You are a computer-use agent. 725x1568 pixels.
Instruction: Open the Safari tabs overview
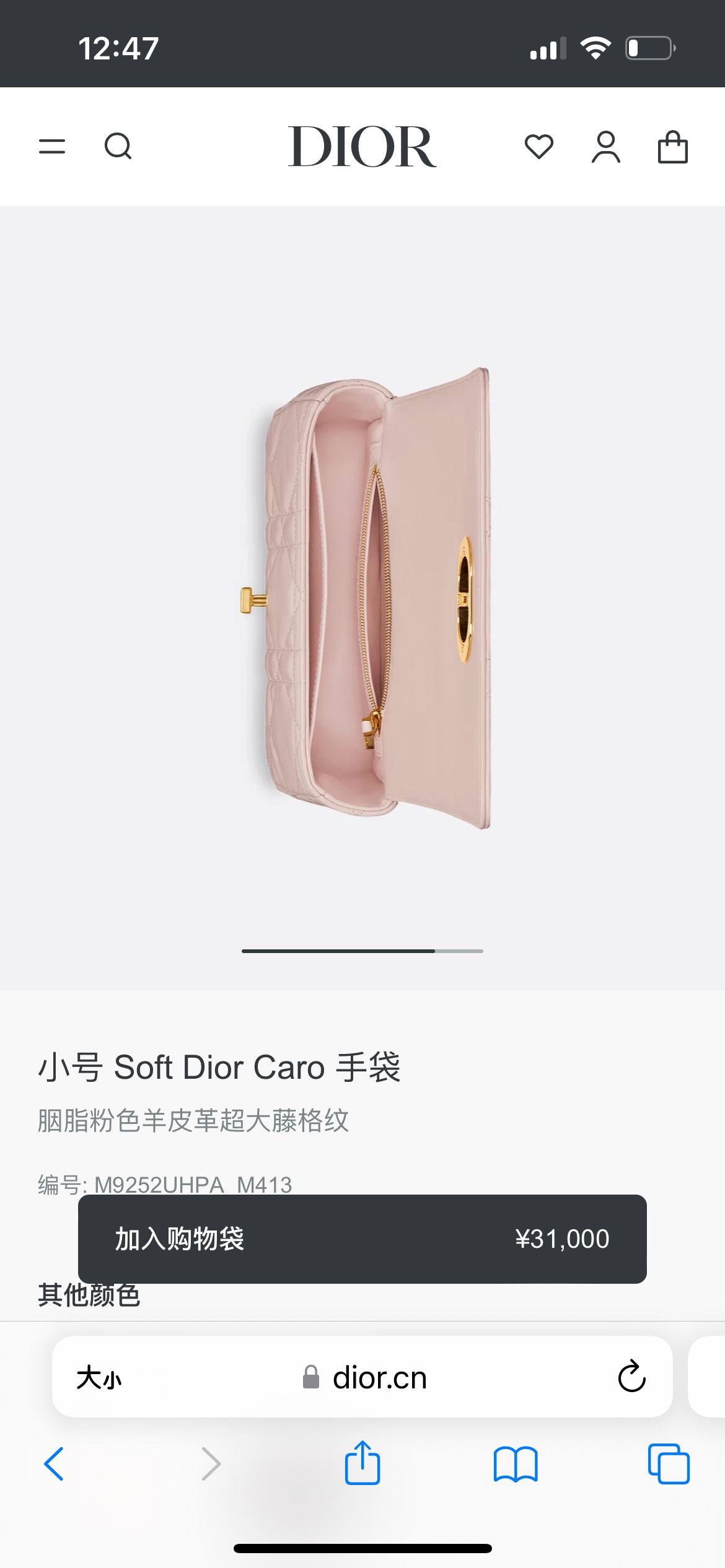[668, 1464]
